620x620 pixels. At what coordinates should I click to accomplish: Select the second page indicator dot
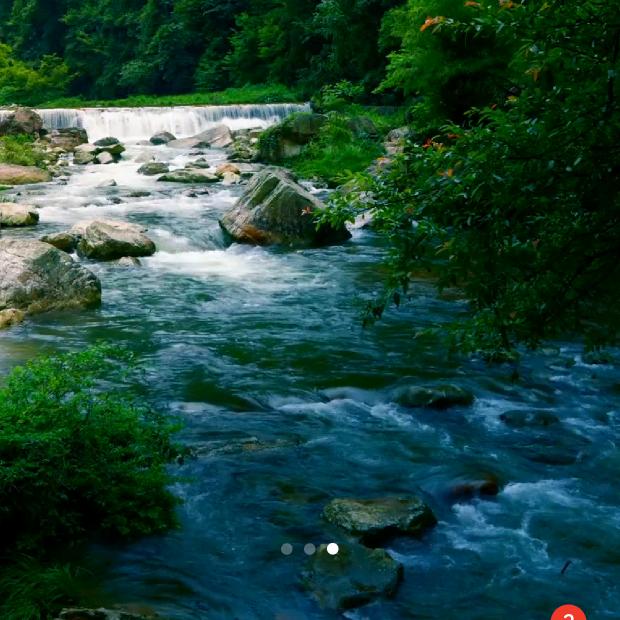[310, 549]
